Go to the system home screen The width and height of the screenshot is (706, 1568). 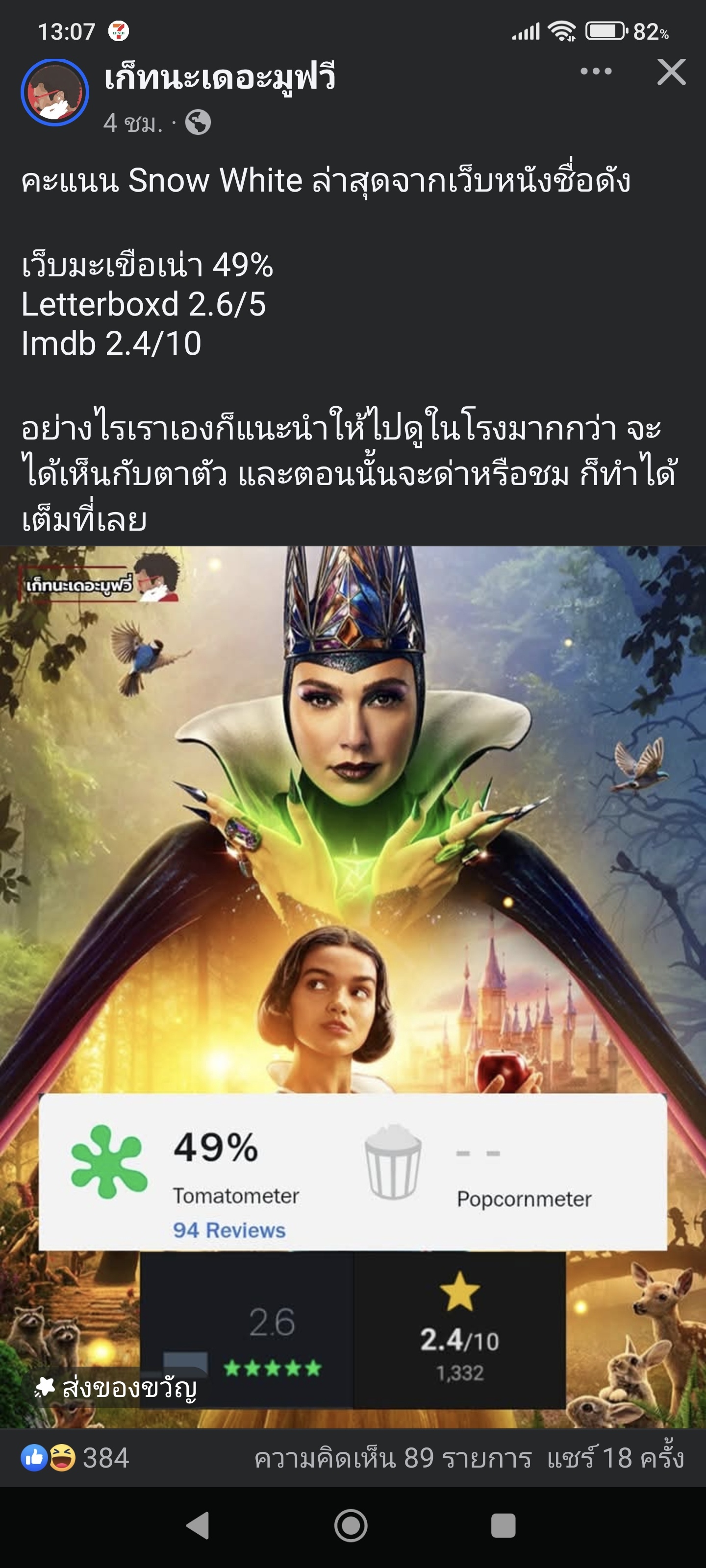[351, 1525]
